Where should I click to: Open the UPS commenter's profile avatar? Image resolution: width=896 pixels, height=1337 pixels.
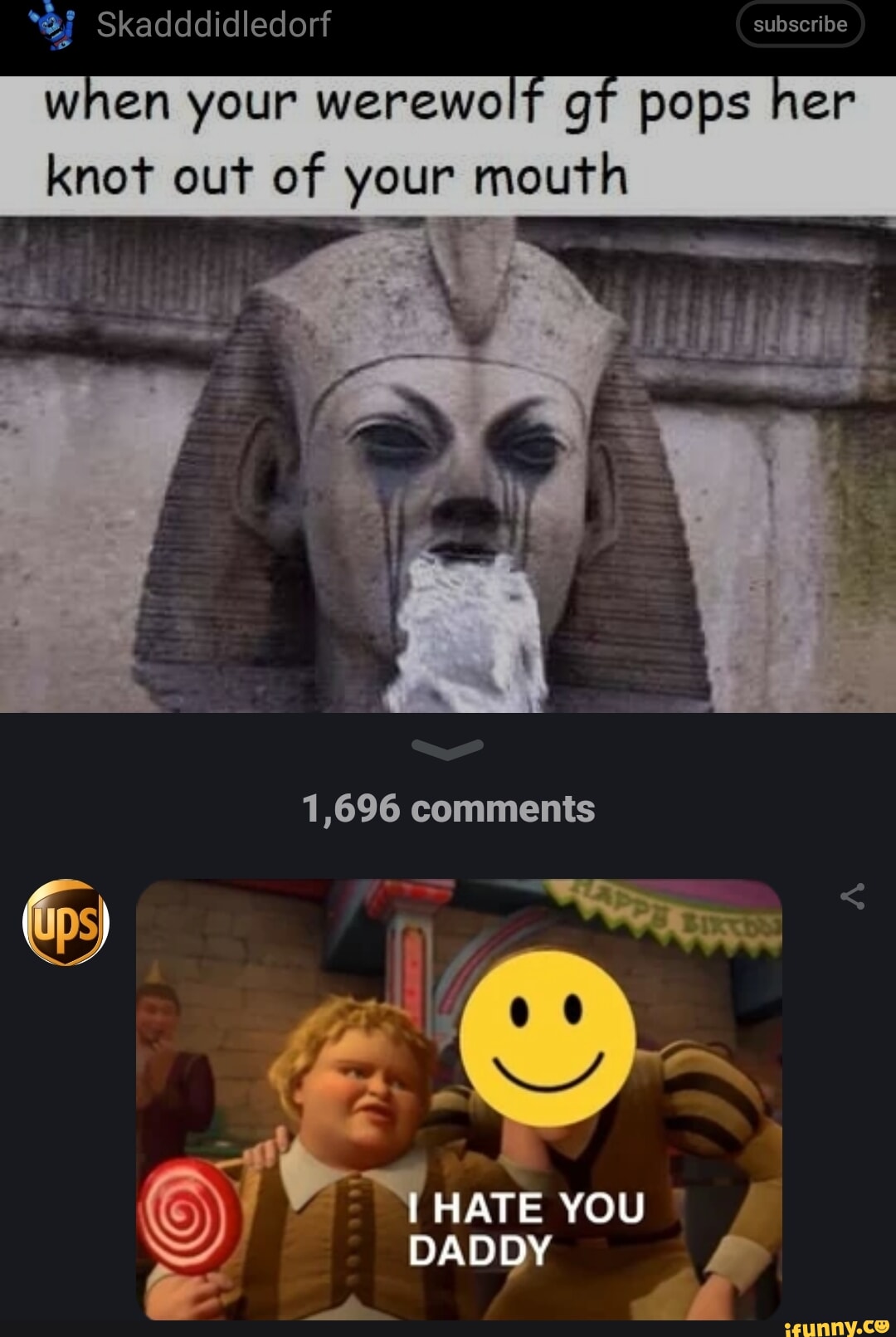(66, 922)
